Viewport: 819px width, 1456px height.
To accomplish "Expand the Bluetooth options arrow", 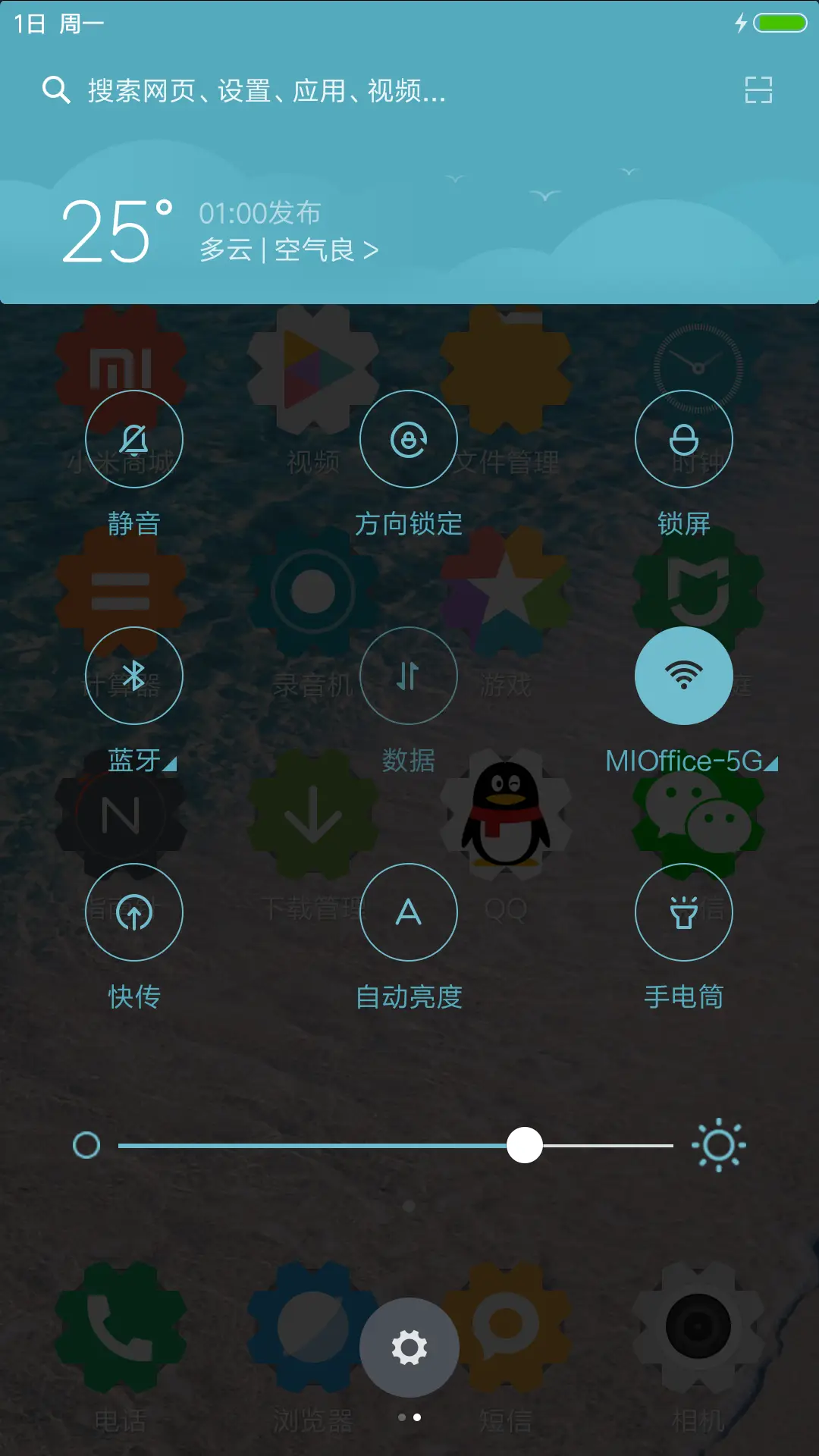I will point(171,762).
